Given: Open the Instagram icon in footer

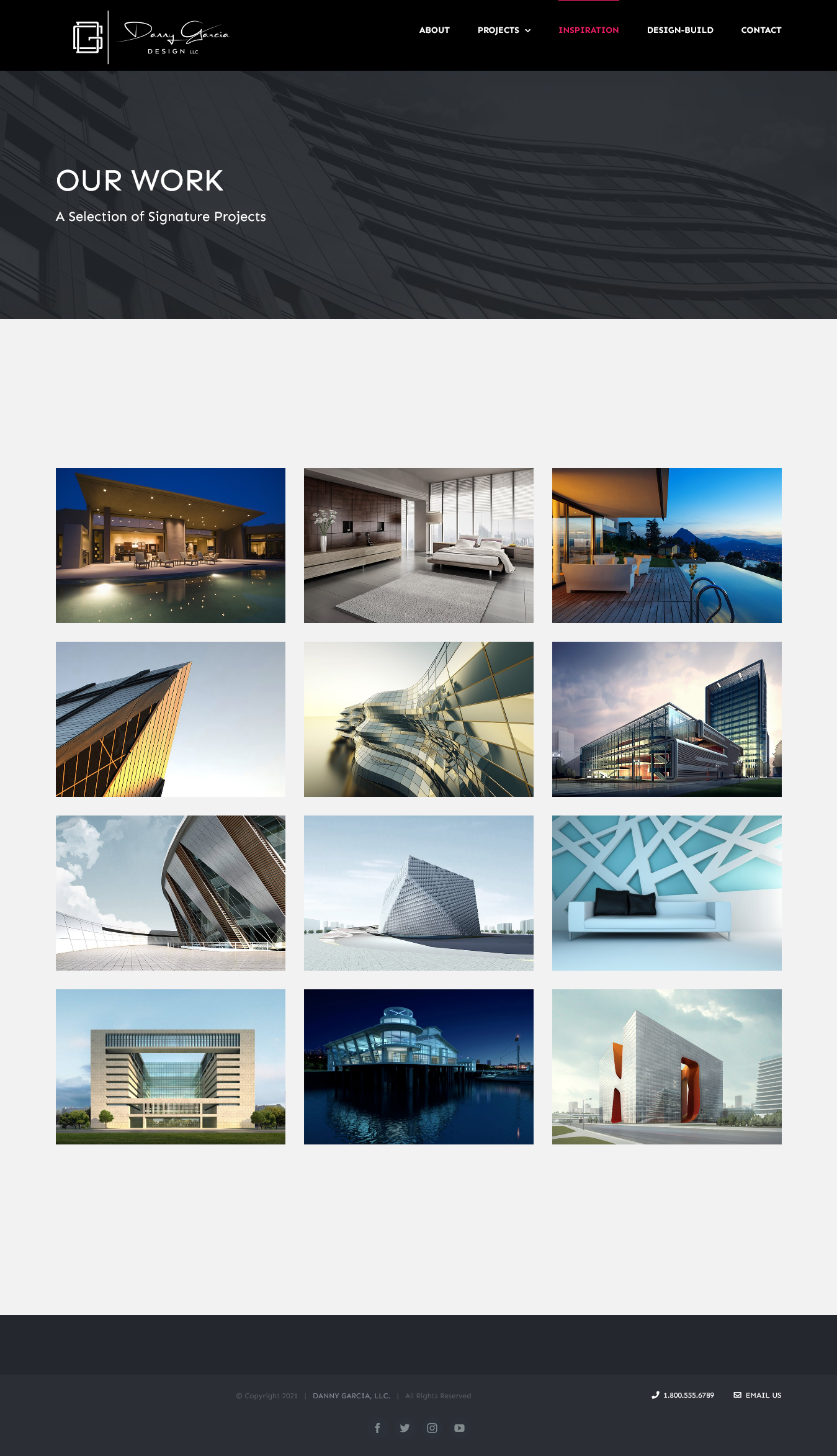Looking at the screenshot, I should 432,1428.
